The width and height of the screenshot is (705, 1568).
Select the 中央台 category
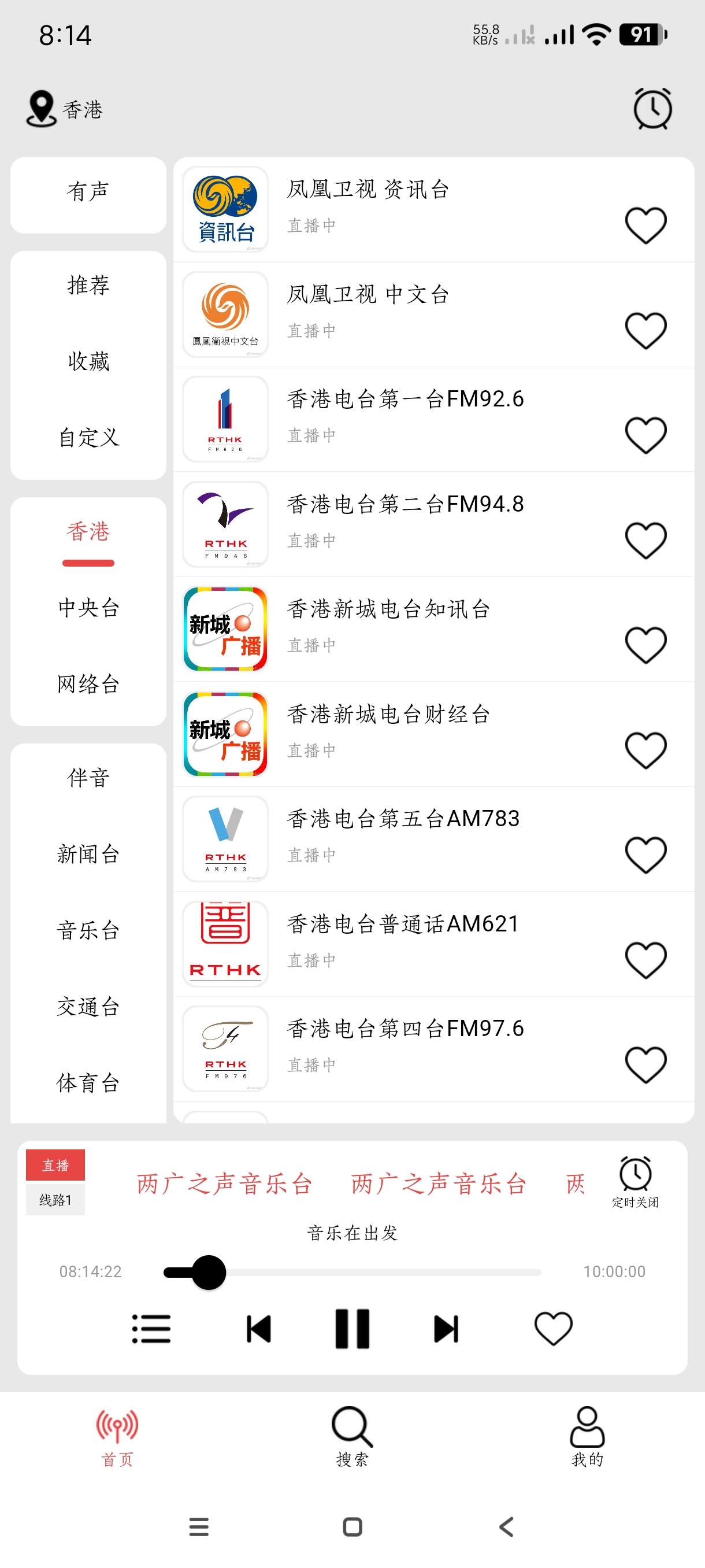[88, 608]
